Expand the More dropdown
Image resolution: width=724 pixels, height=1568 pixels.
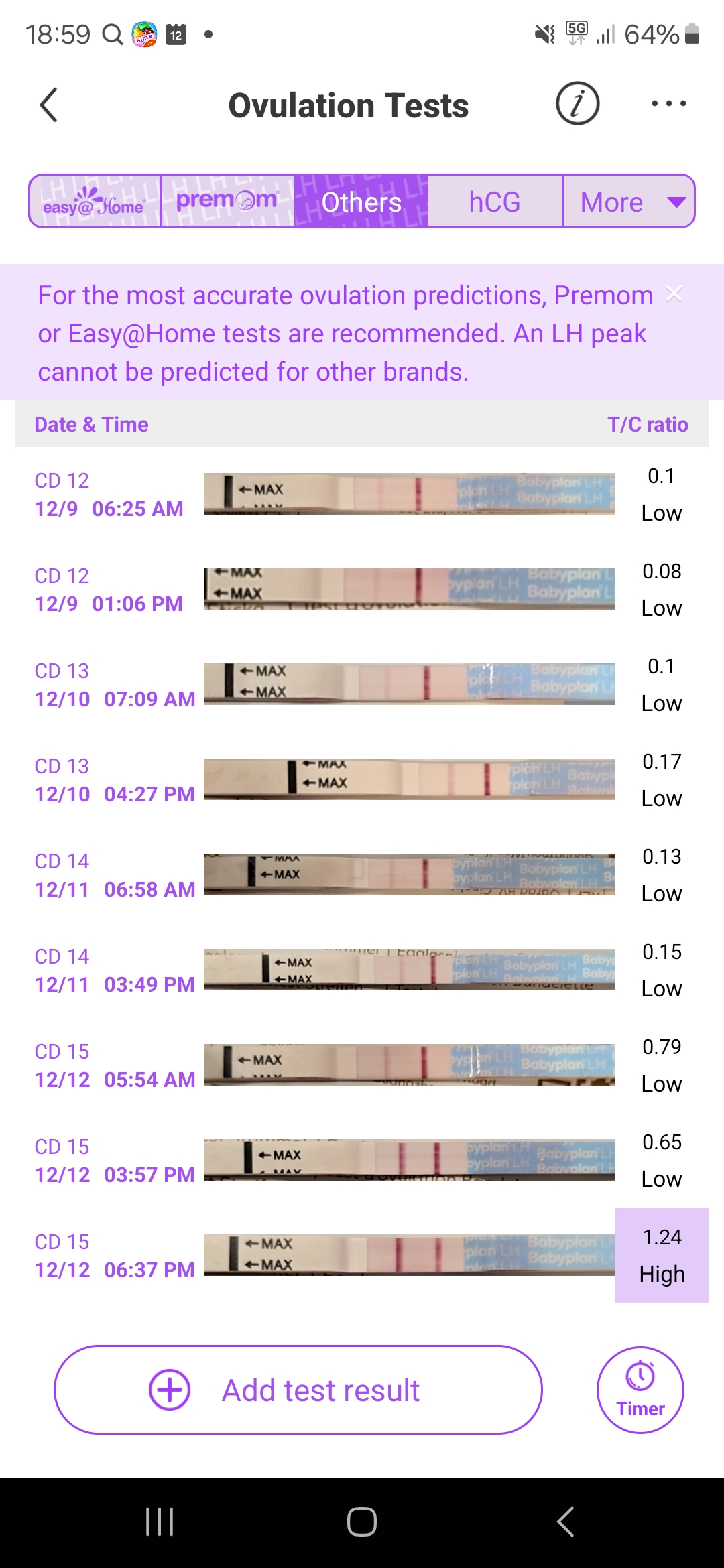tap(629, 202)
